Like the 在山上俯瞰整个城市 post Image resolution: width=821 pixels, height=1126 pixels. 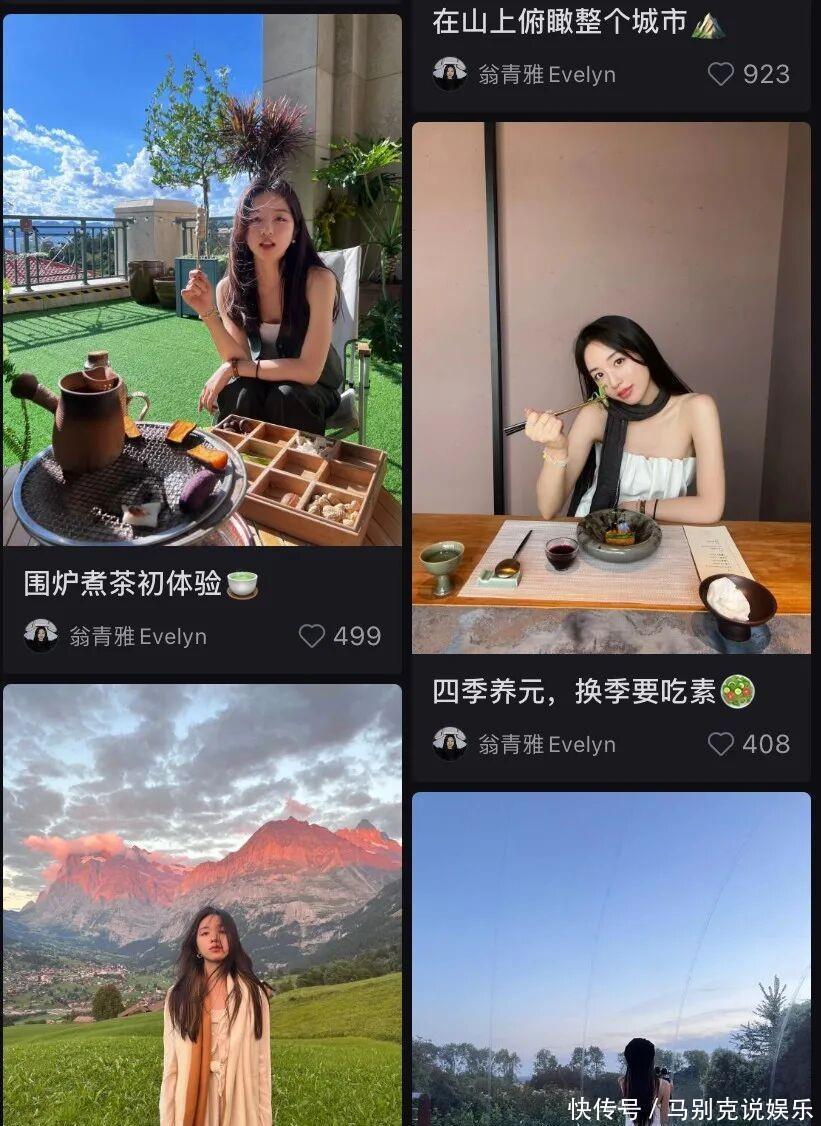tap(720, 74)
